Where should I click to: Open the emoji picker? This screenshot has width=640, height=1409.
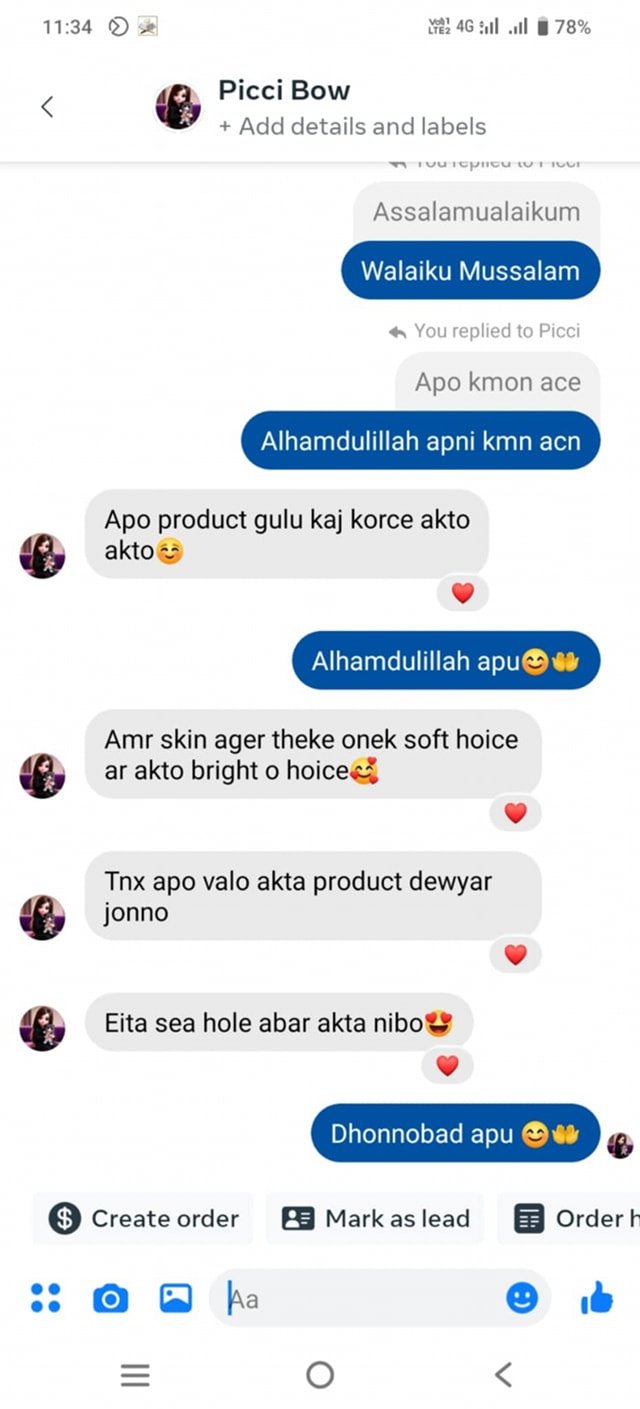coord(521,1298)
